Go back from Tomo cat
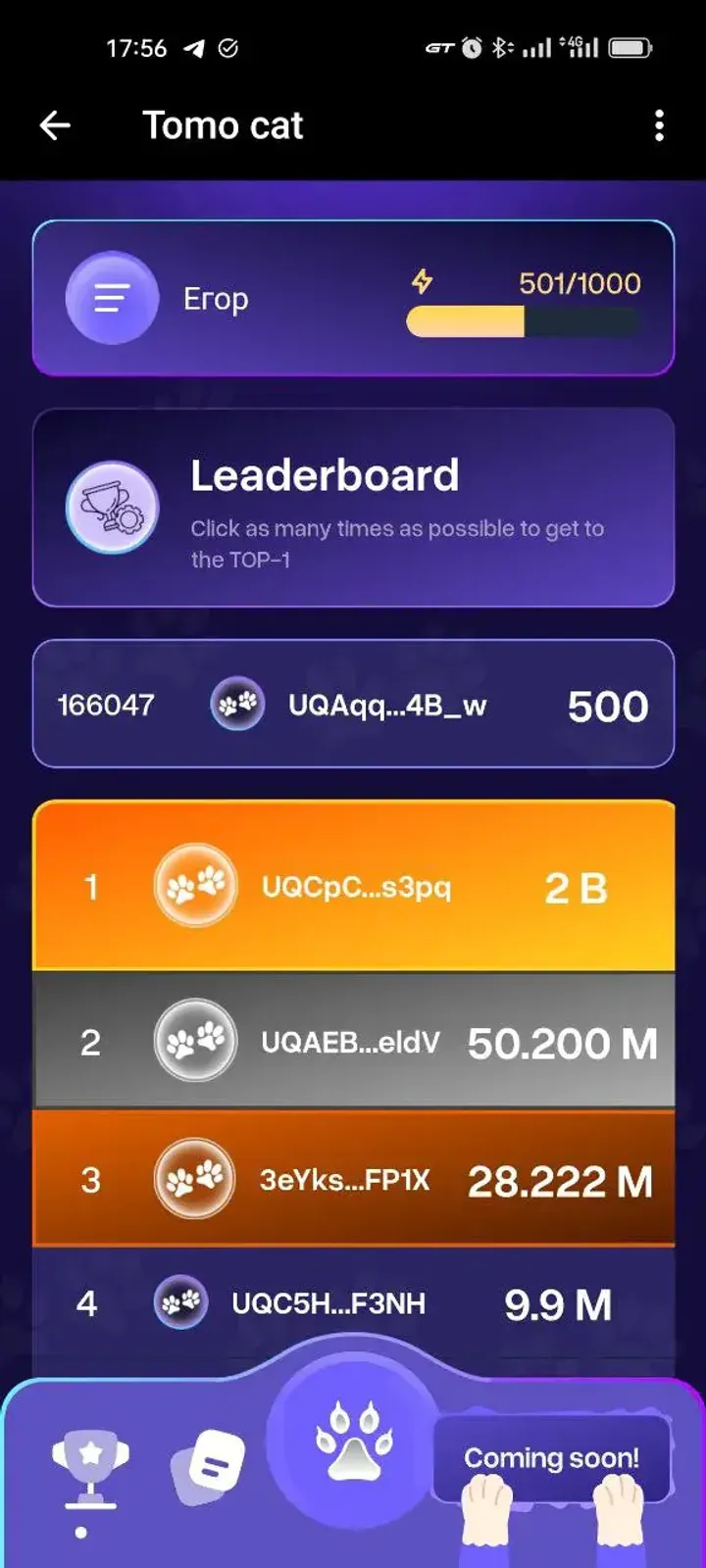706x1568 pixels. tap(55, 125)
